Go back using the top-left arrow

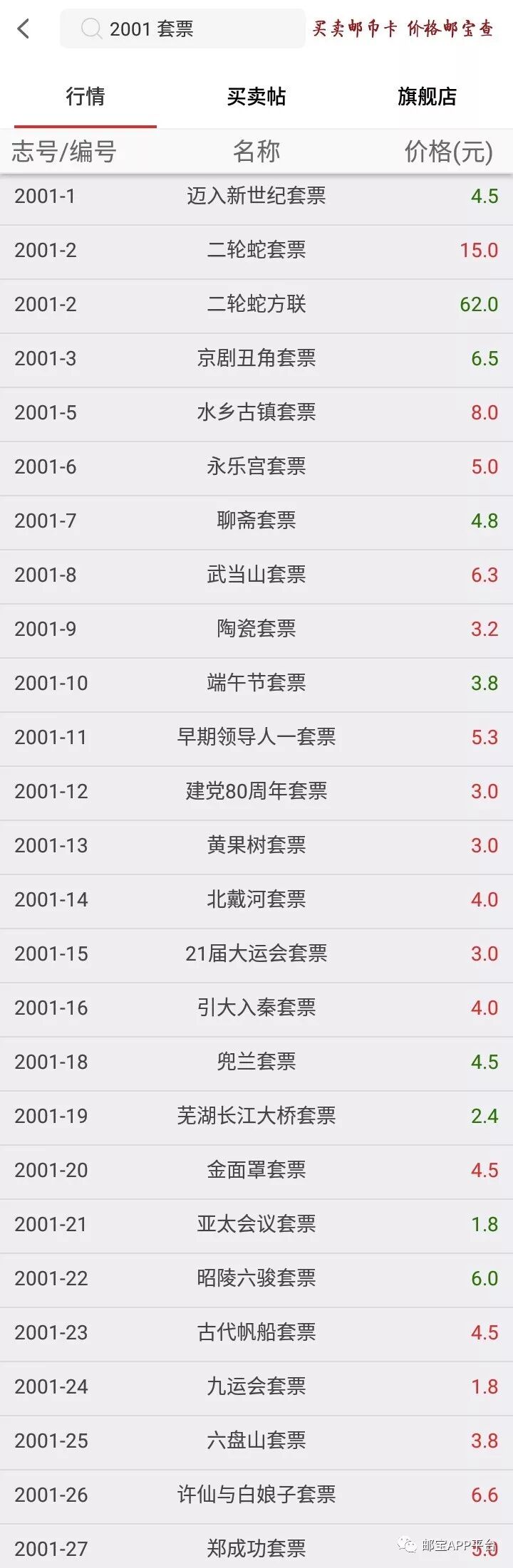point(24,28)
